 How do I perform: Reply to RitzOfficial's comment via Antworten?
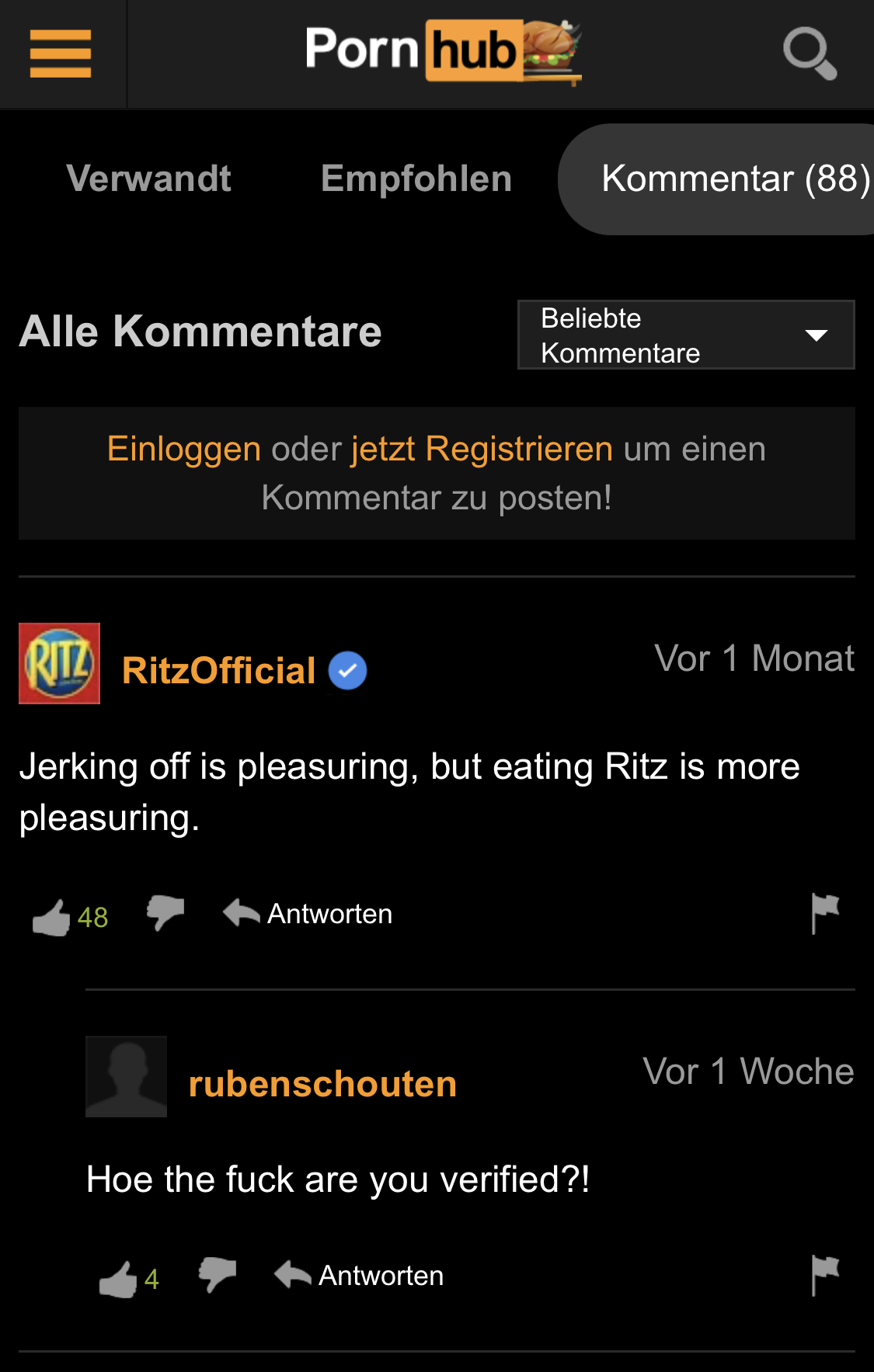(x=309, y=914)
